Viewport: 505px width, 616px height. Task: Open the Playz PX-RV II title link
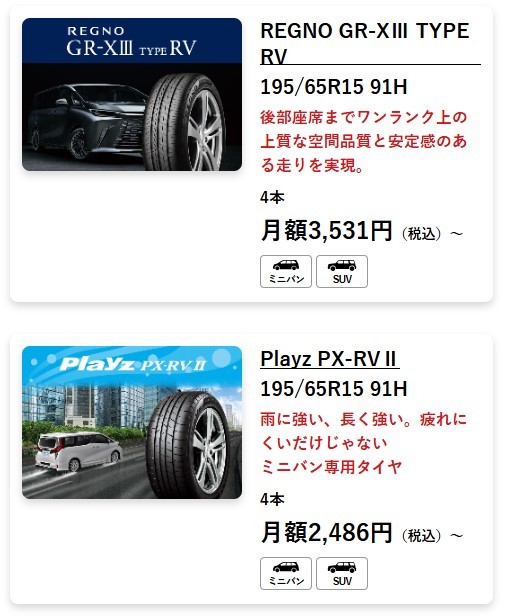click(330, 359)
